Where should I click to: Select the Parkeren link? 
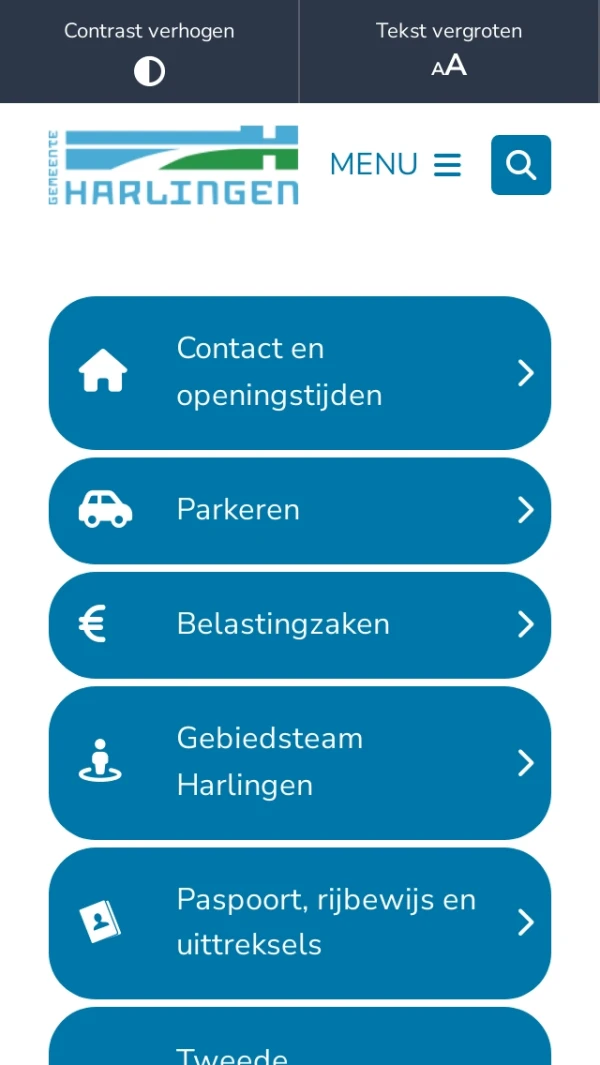pos(299,510)
